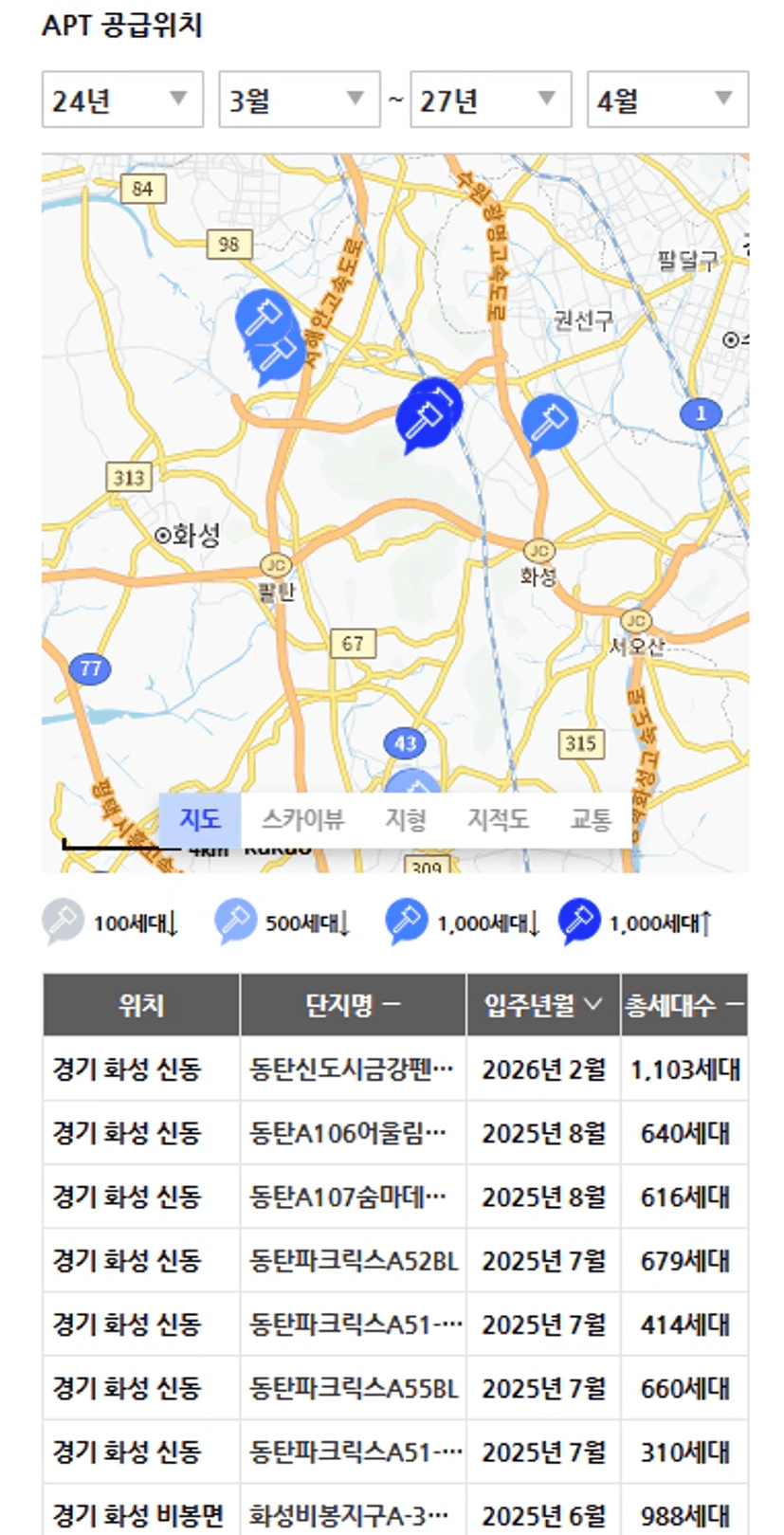Switch to the 지적도 cadastral view
The width and height of the screenshot is (784, 1535).
498,819
